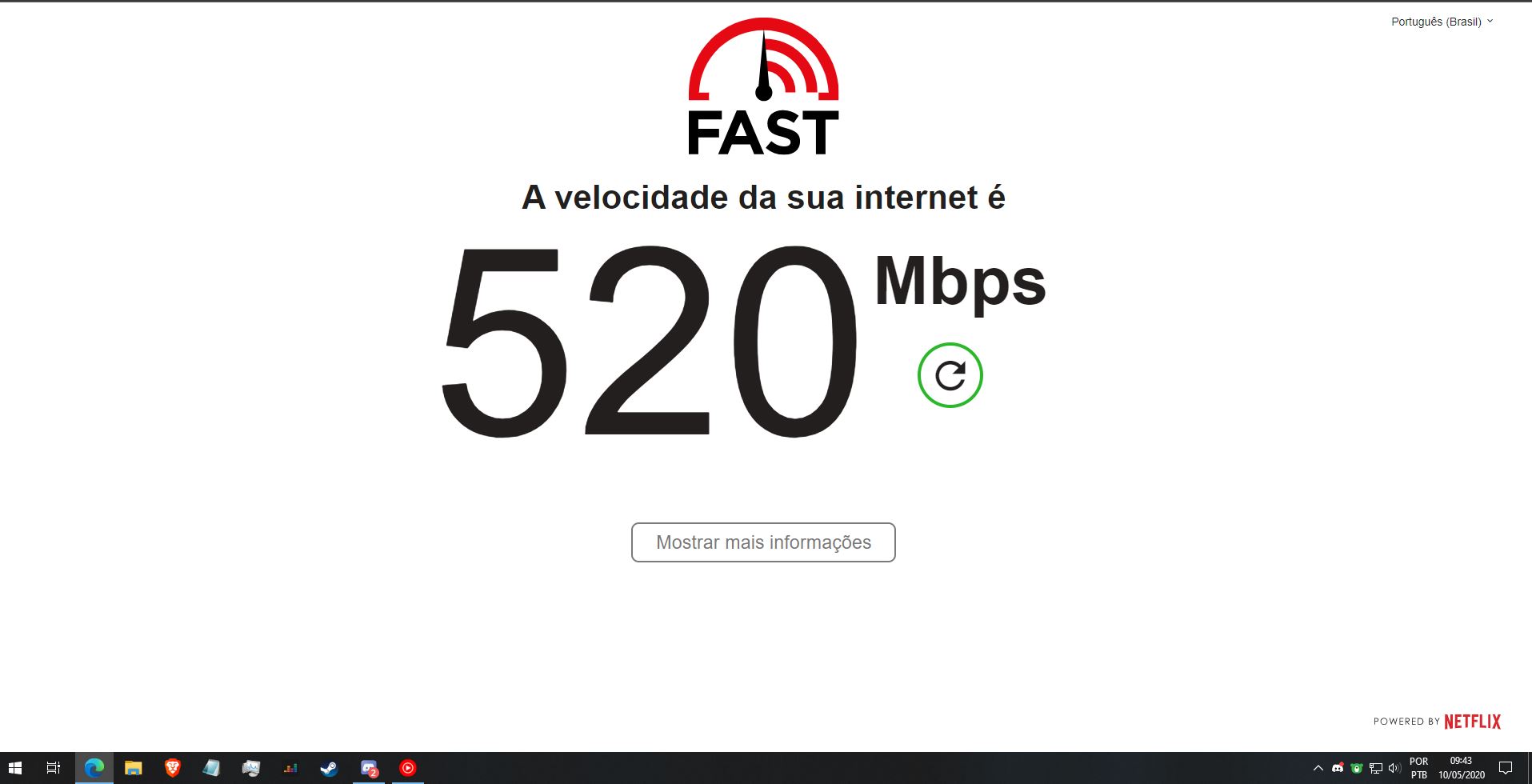Viewport: 1532px width, 784px height.
Task: Open Discord from the taskbar
Action: point(368,768)
